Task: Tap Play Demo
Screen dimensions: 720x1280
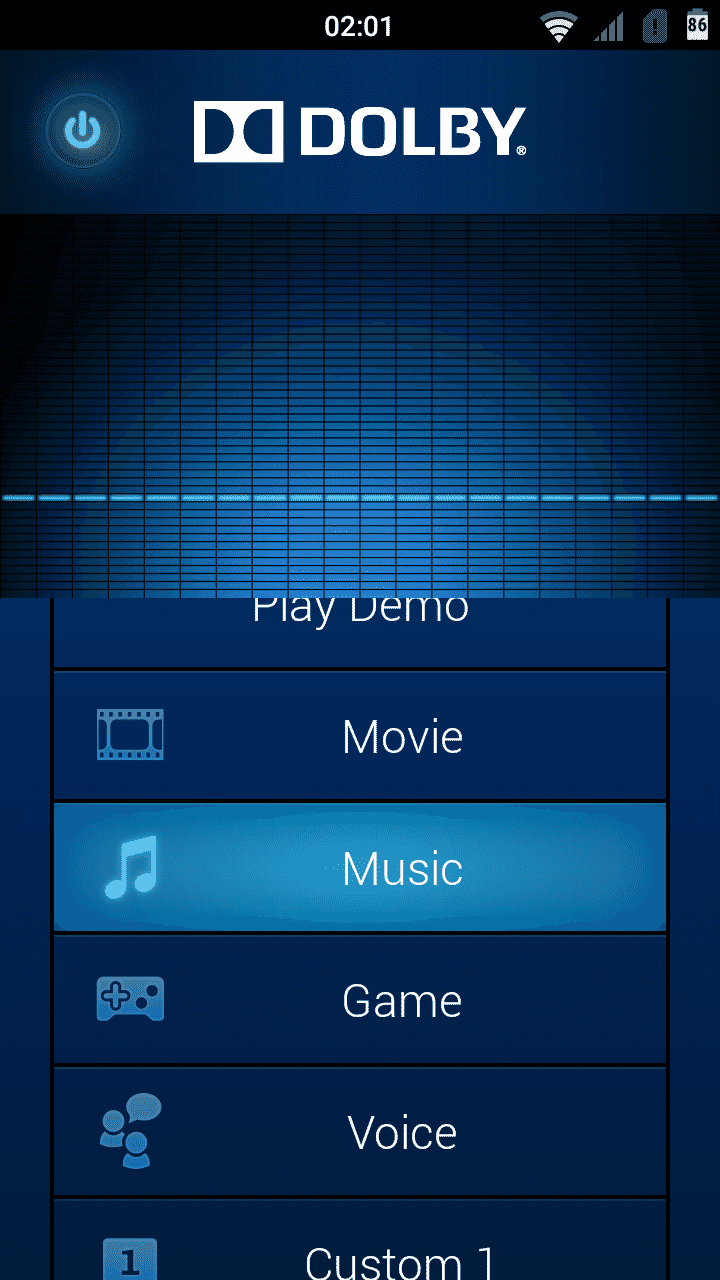Action: [360, 632]
